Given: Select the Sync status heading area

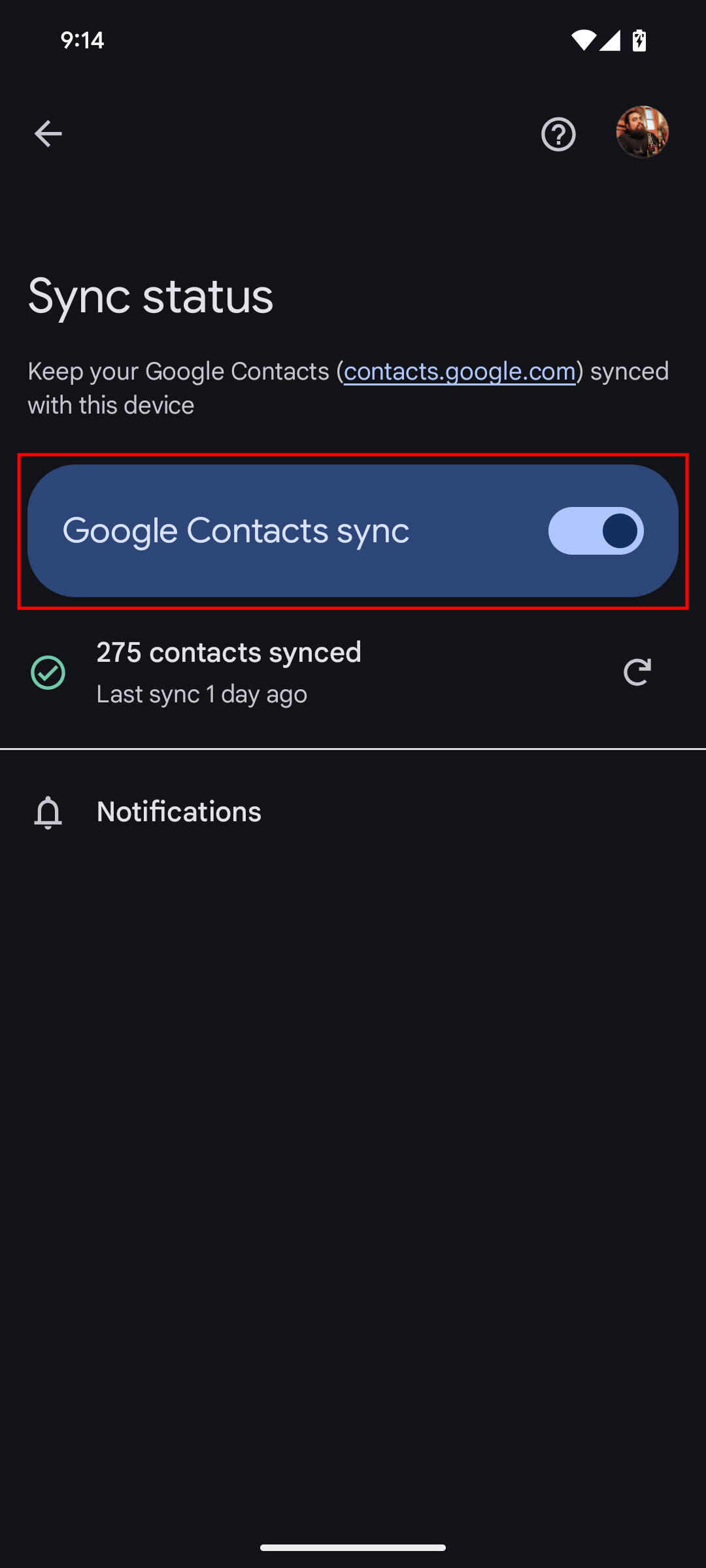Looking at the screenshot, I should pos(150,296).
